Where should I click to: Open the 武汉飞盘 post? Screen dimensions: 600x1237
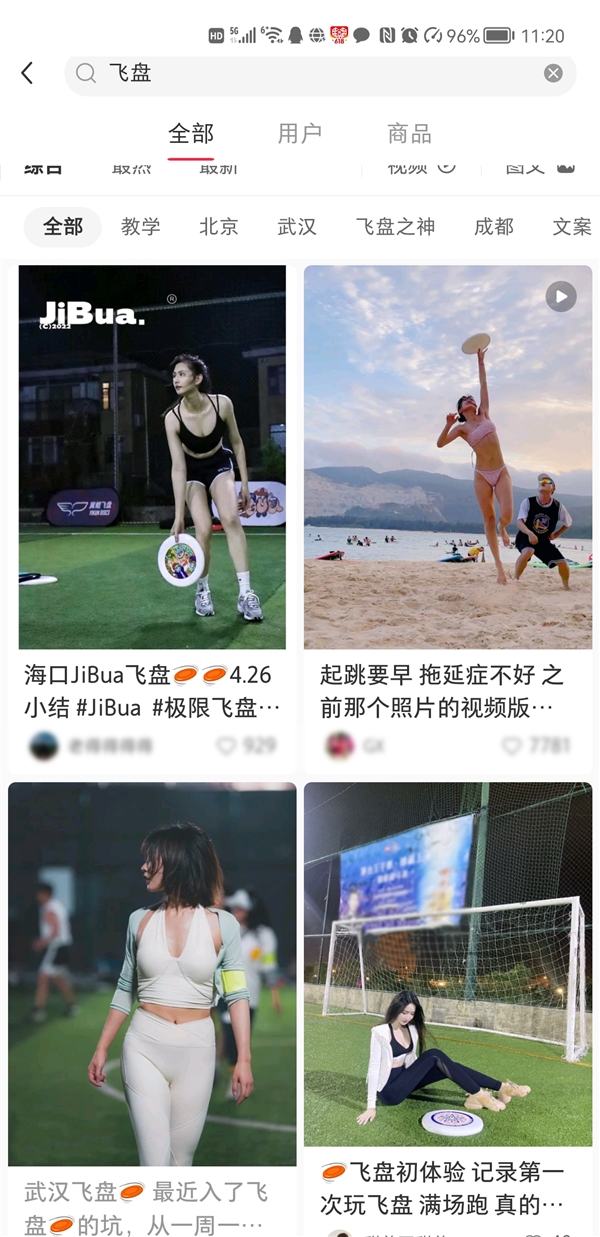click(152, 975)
